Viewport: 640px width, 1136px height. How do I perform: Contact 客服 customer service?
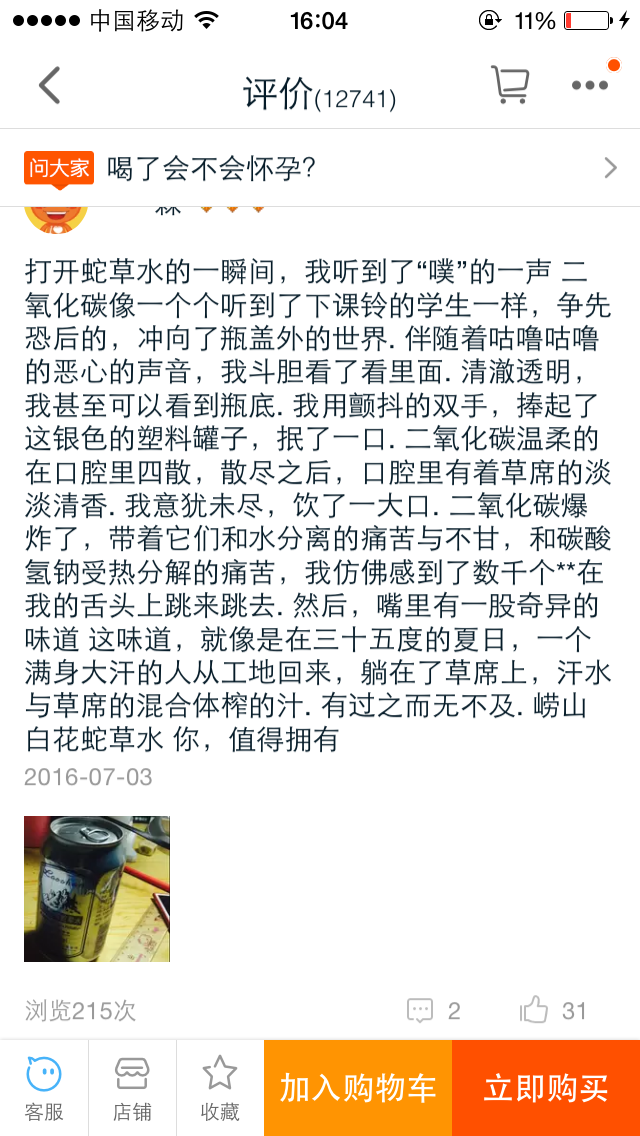click(x=44, y=1088)
